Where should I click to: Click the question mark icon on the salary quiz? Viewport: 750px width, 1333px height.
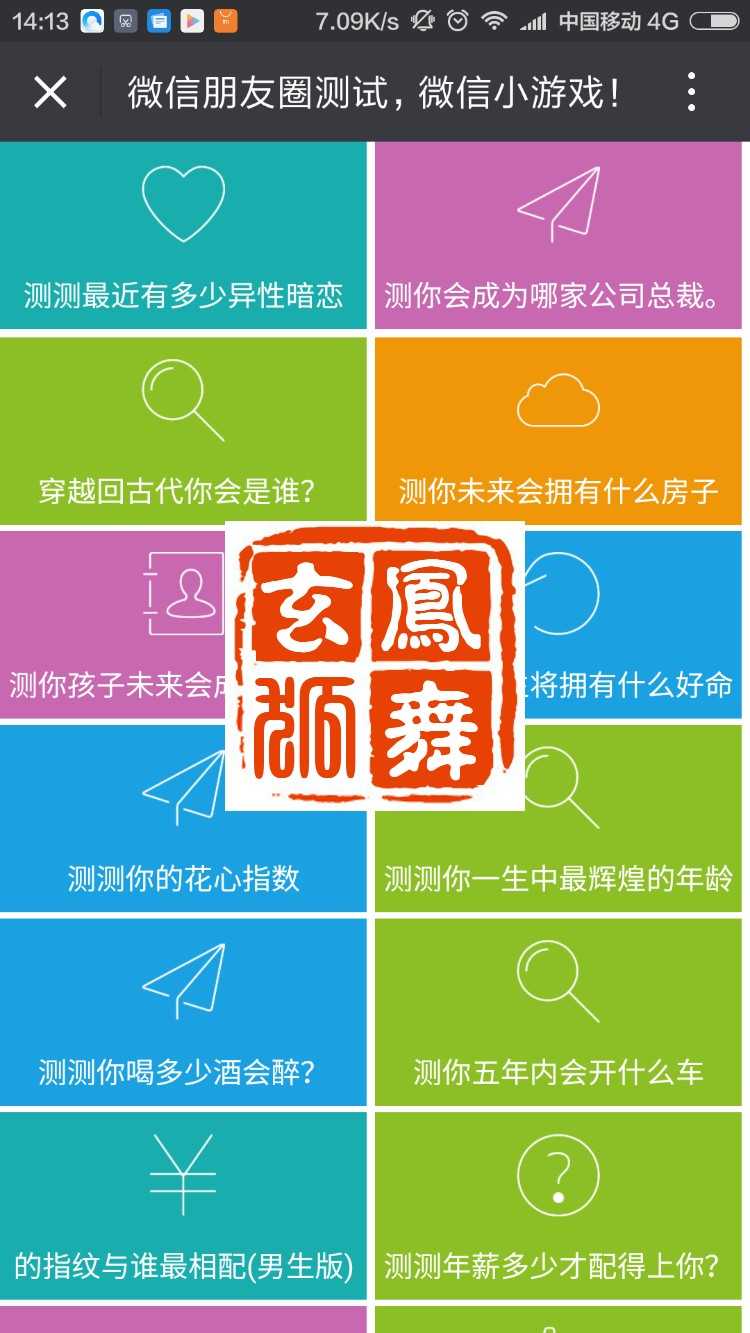click(x=560, y=1175)
